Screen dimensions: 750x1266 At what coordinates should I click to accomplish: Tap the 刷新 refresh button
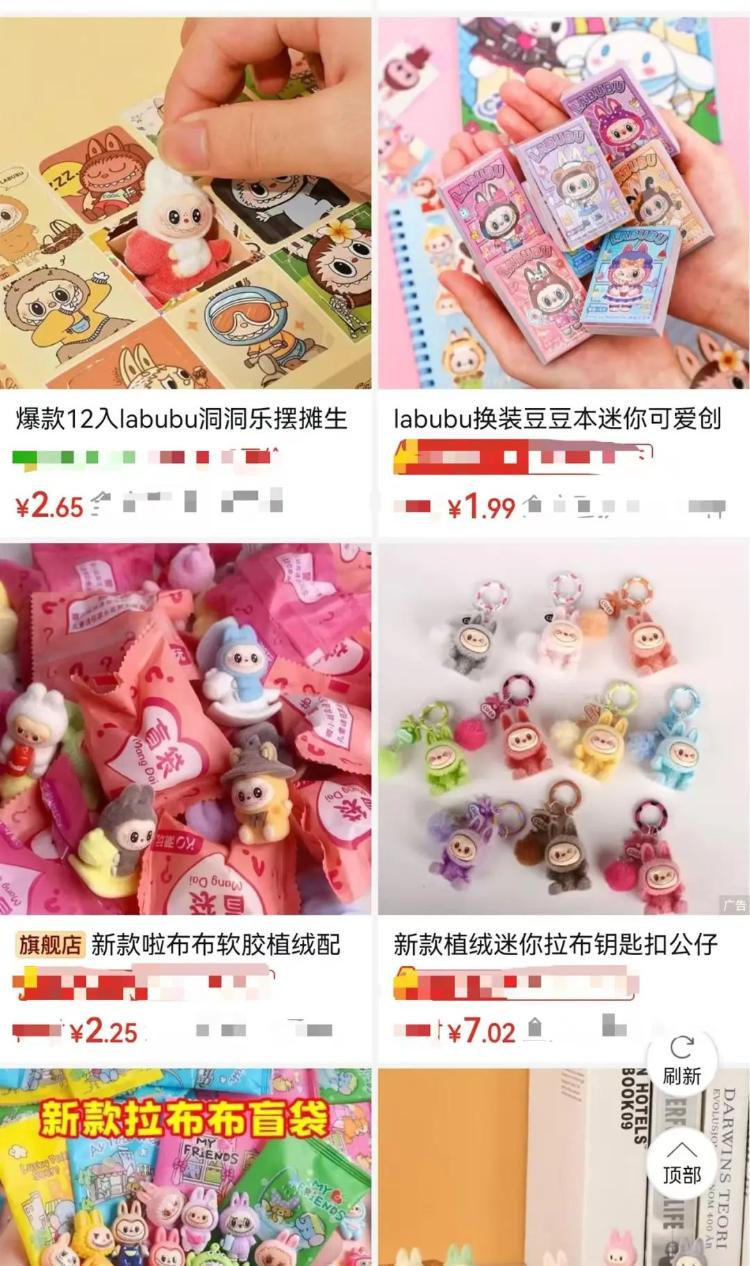(x=682, y=1061)
